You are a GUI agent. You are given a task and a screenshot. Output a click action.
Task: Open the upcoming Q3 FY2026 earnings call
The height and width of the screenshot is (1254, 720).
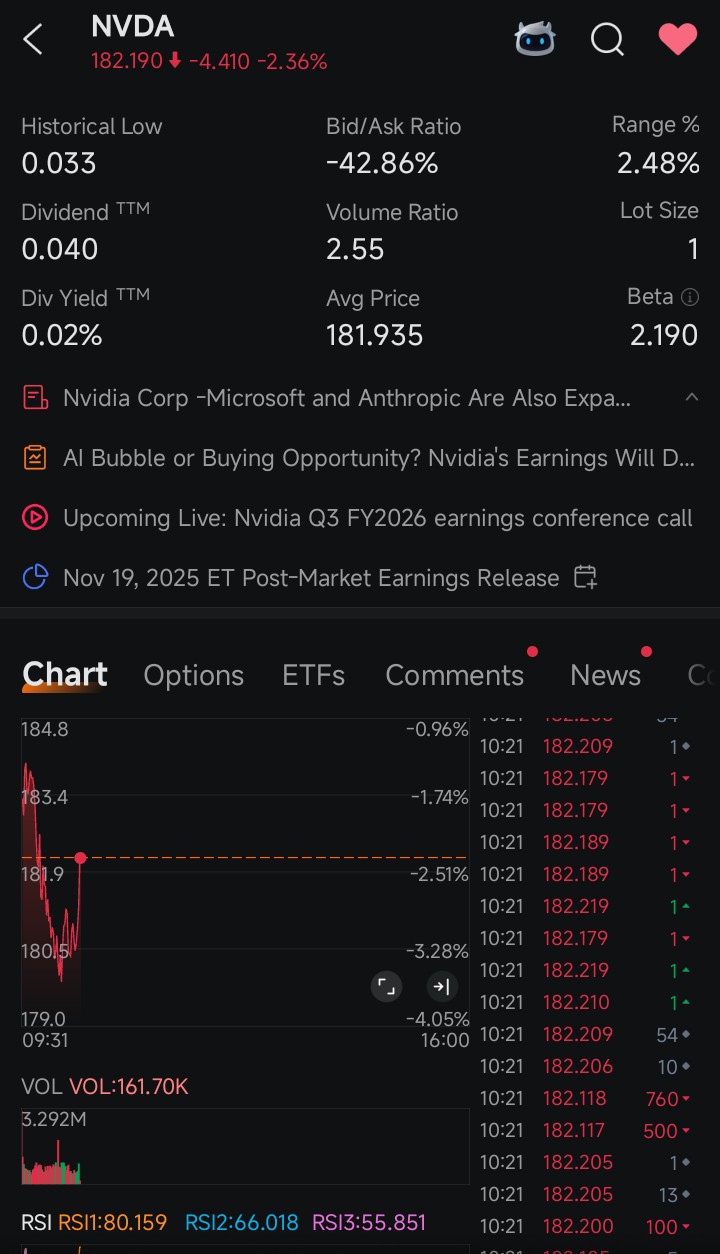click(377, 518)
